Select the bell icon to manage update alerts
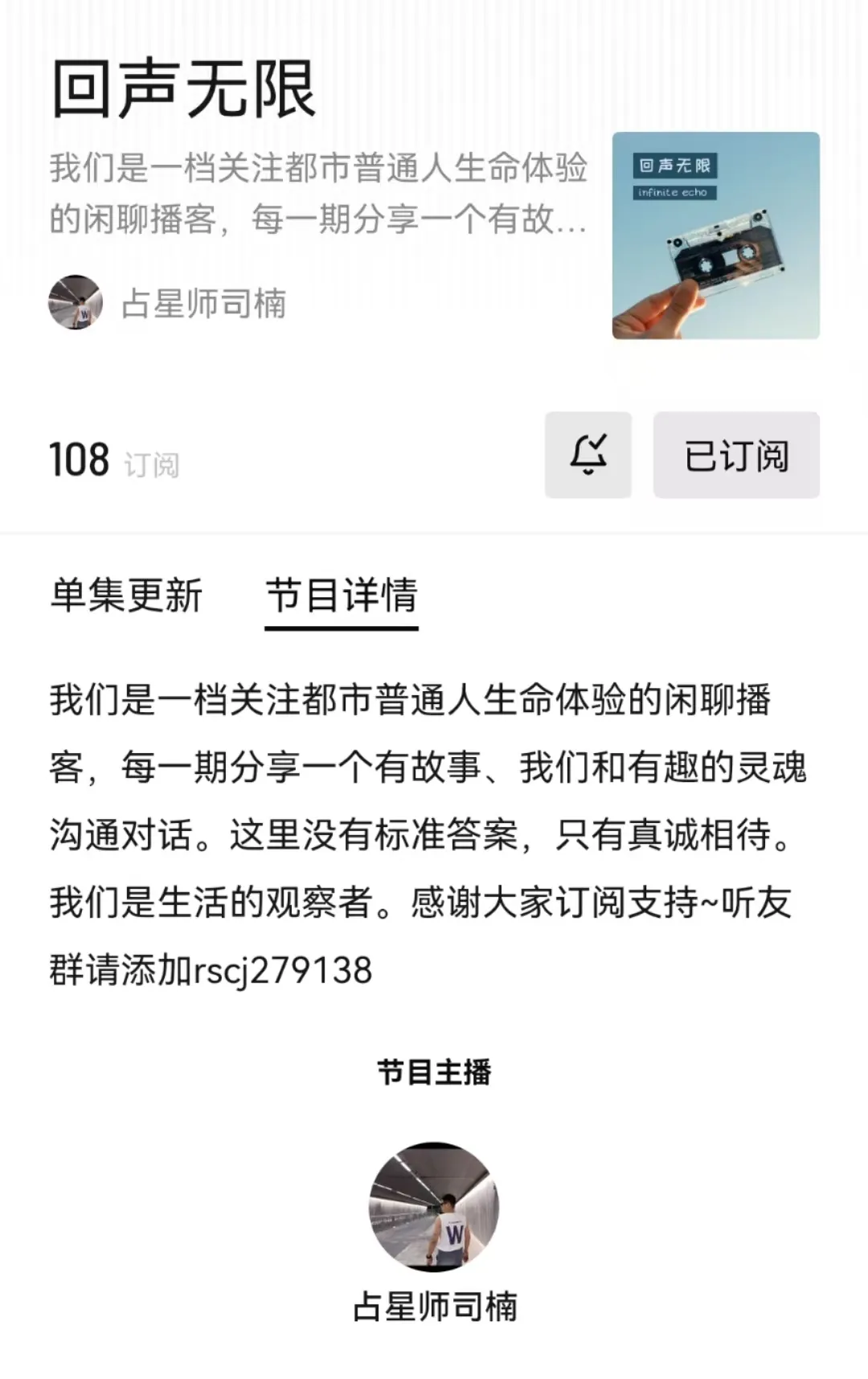868x1379 pixels. click(588, 455)
